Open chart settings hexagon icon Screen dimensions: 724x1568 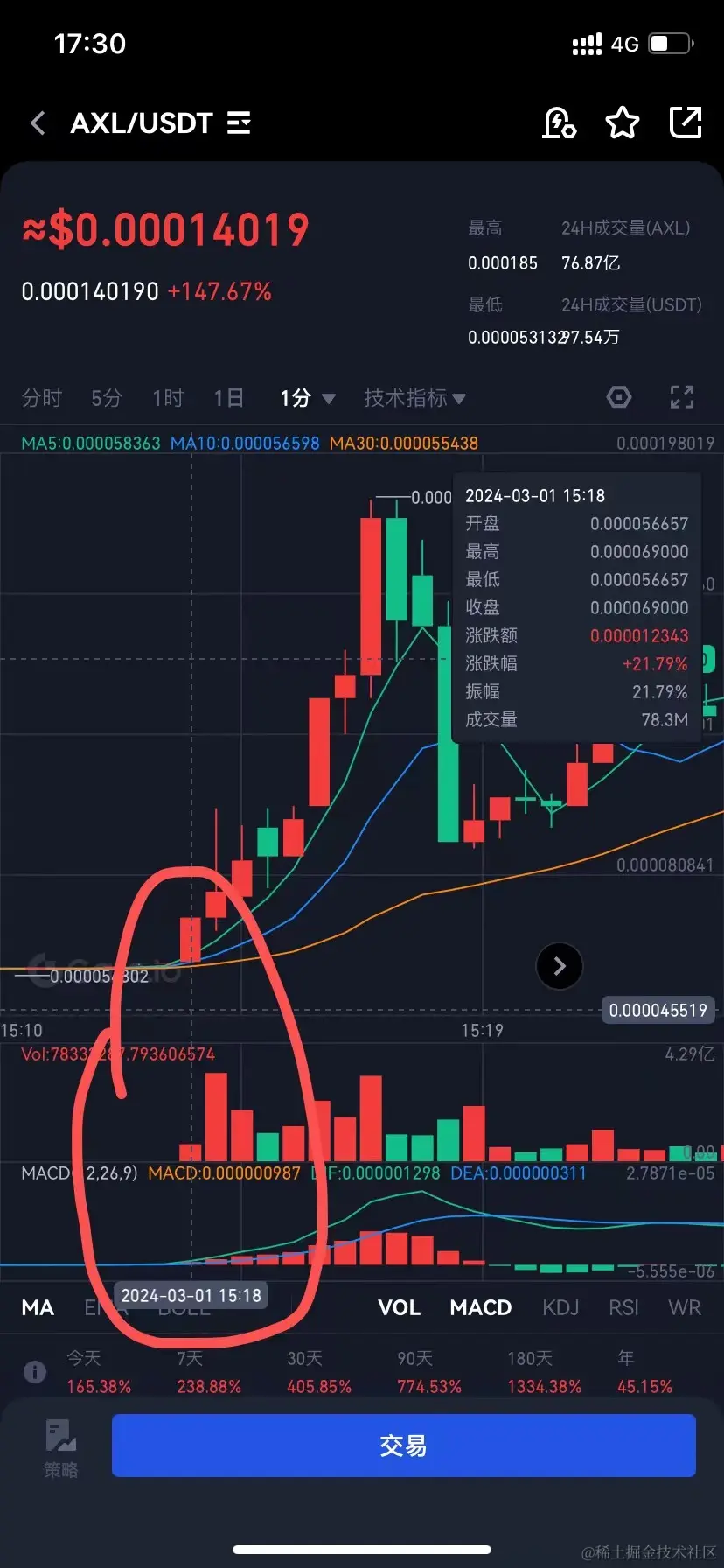click(619, 398)
